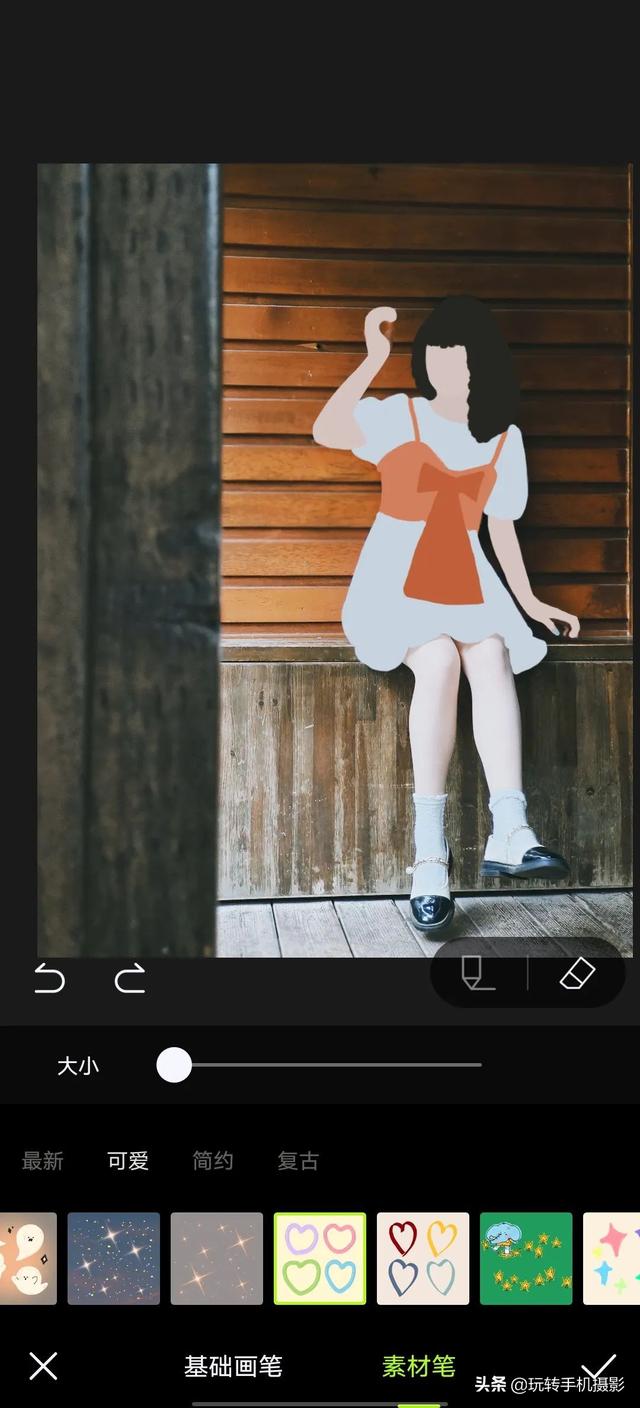Switch to the 基础画笔 tab
This screenshot has height=1408, width=640.
point(233,1367)
